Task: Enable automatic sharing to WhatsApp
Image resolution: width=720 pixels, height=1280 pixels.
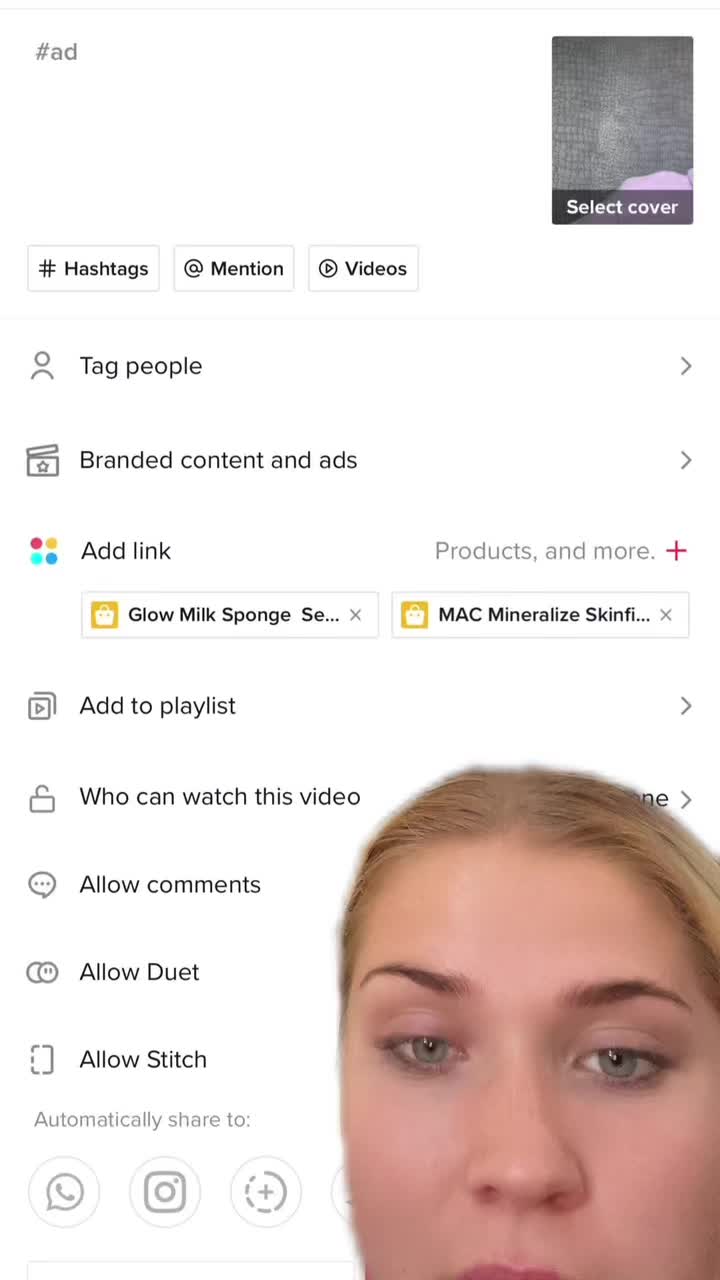Action: click(65, 1191)
